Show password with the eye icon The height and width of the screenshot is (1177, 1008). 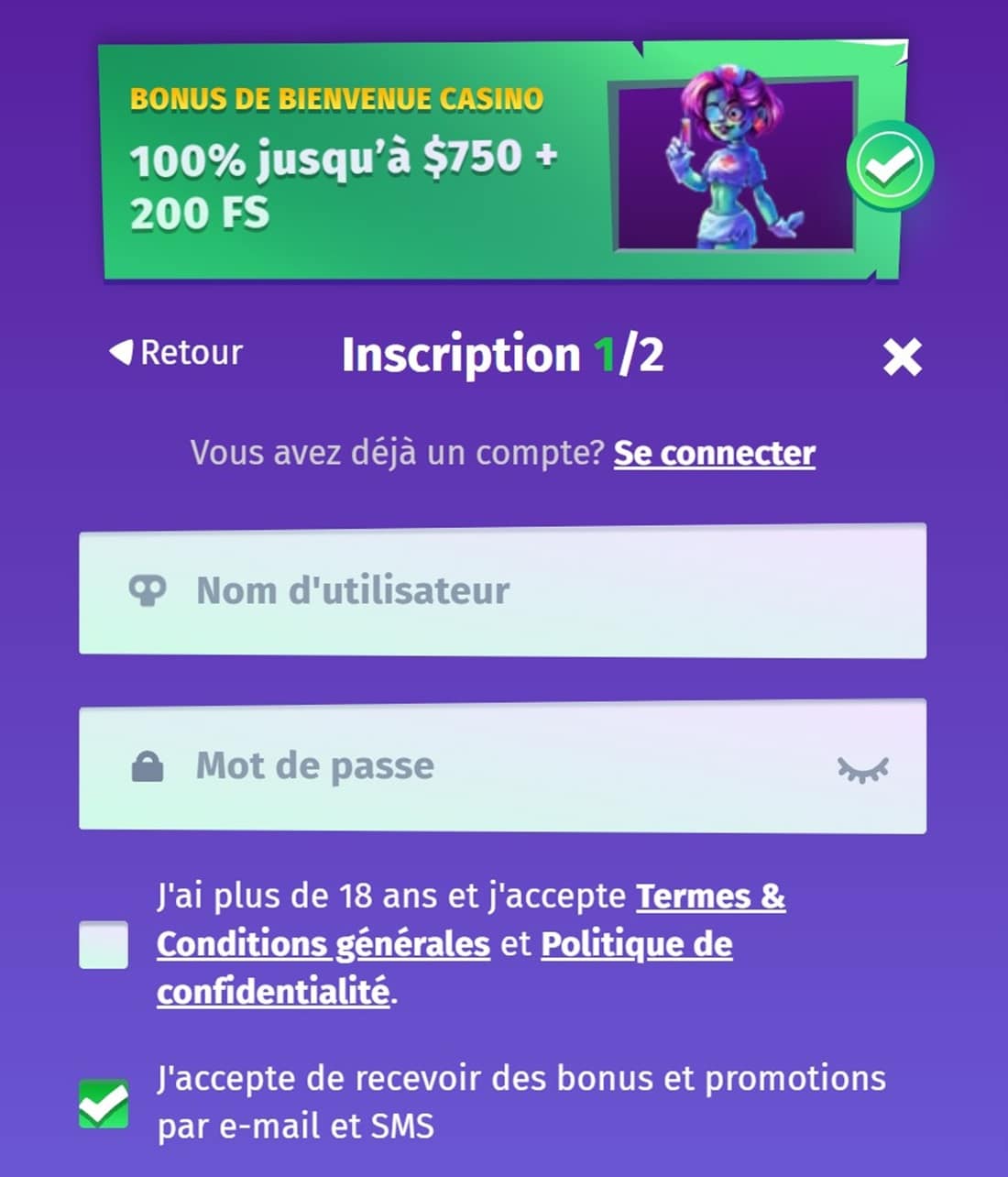pyautogui.click(x=862, y=769)
